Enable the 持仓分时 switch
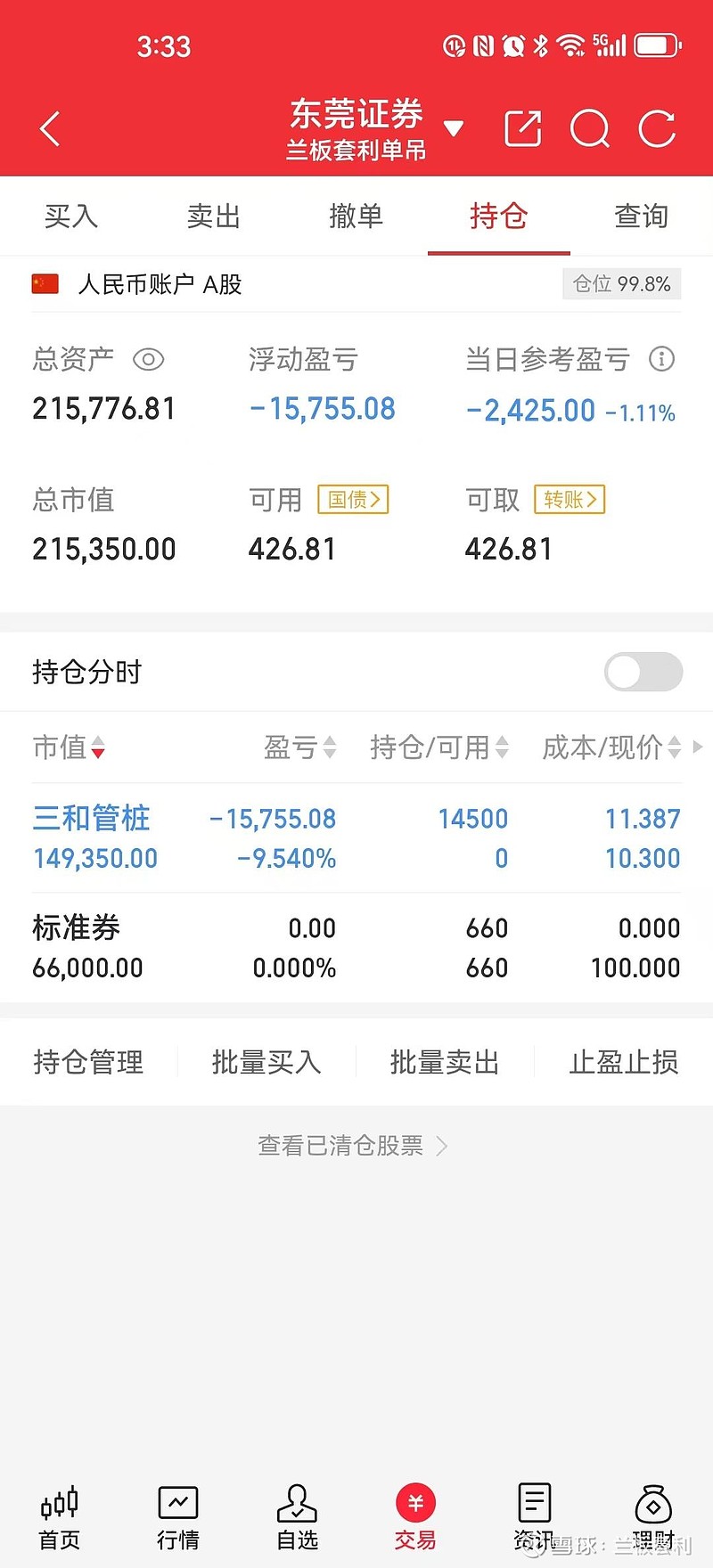The width and height of the screenshot is (713, 1568). (x=643, y=672)
